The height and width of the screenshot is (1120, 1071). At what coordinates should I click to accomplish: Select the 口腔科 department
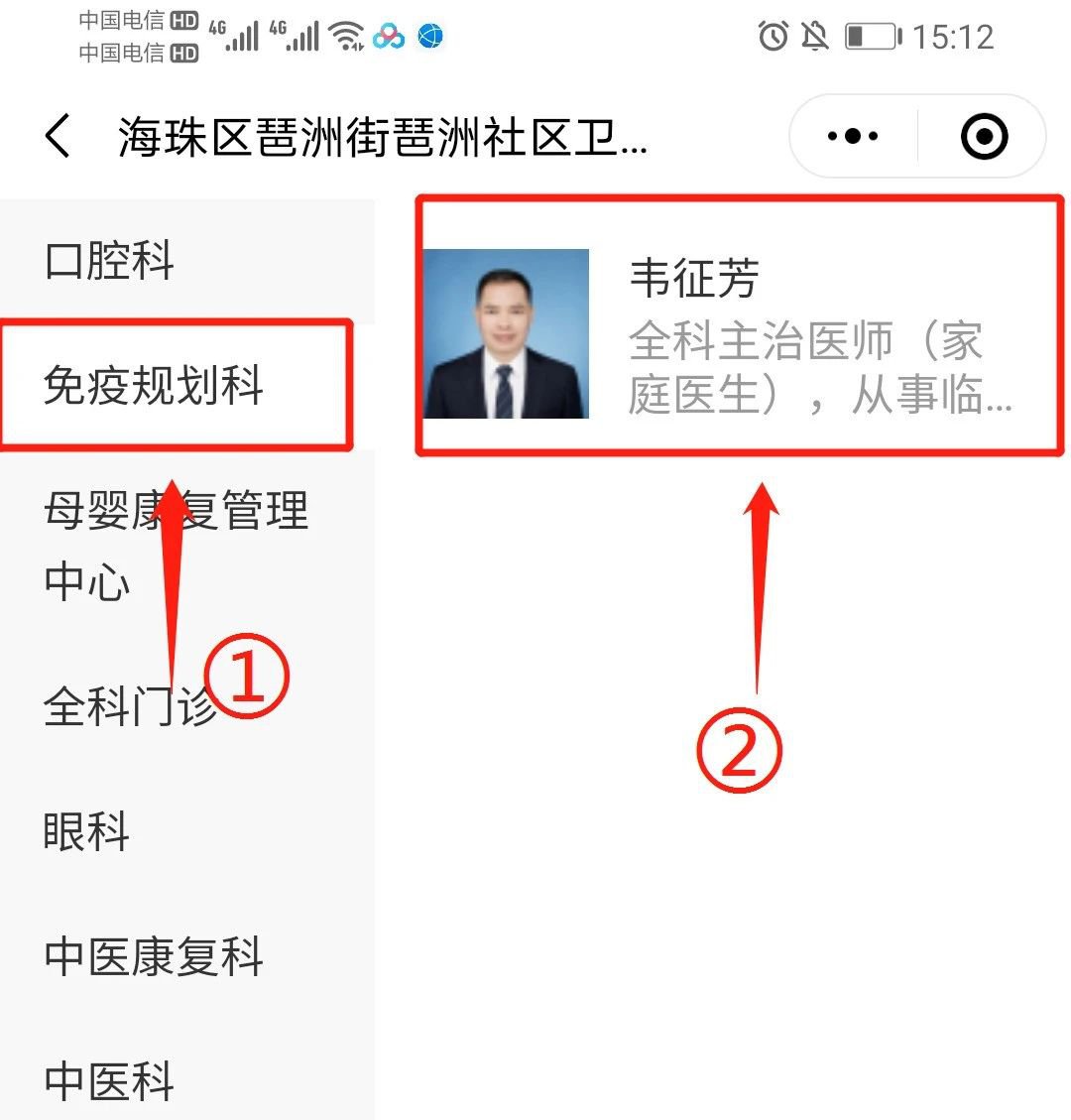click(x=109, y=261)
